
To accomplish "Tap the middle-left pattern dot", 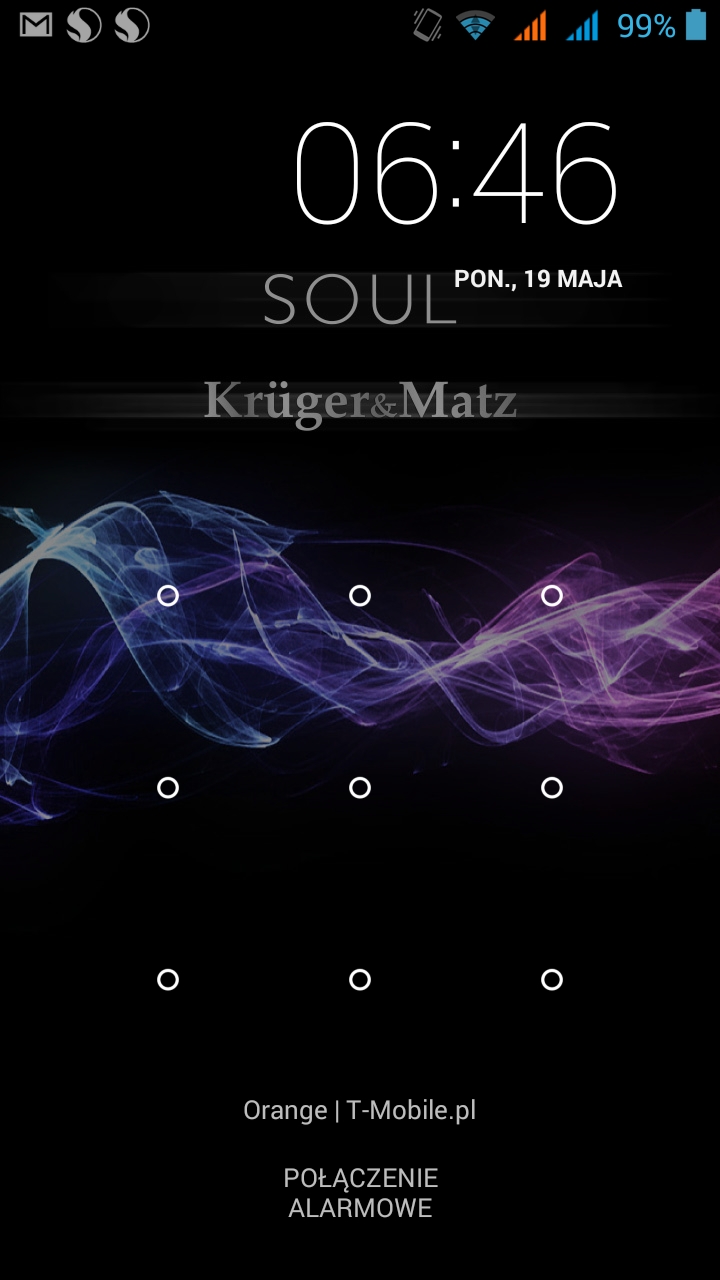I will click(x=168, y=788).
